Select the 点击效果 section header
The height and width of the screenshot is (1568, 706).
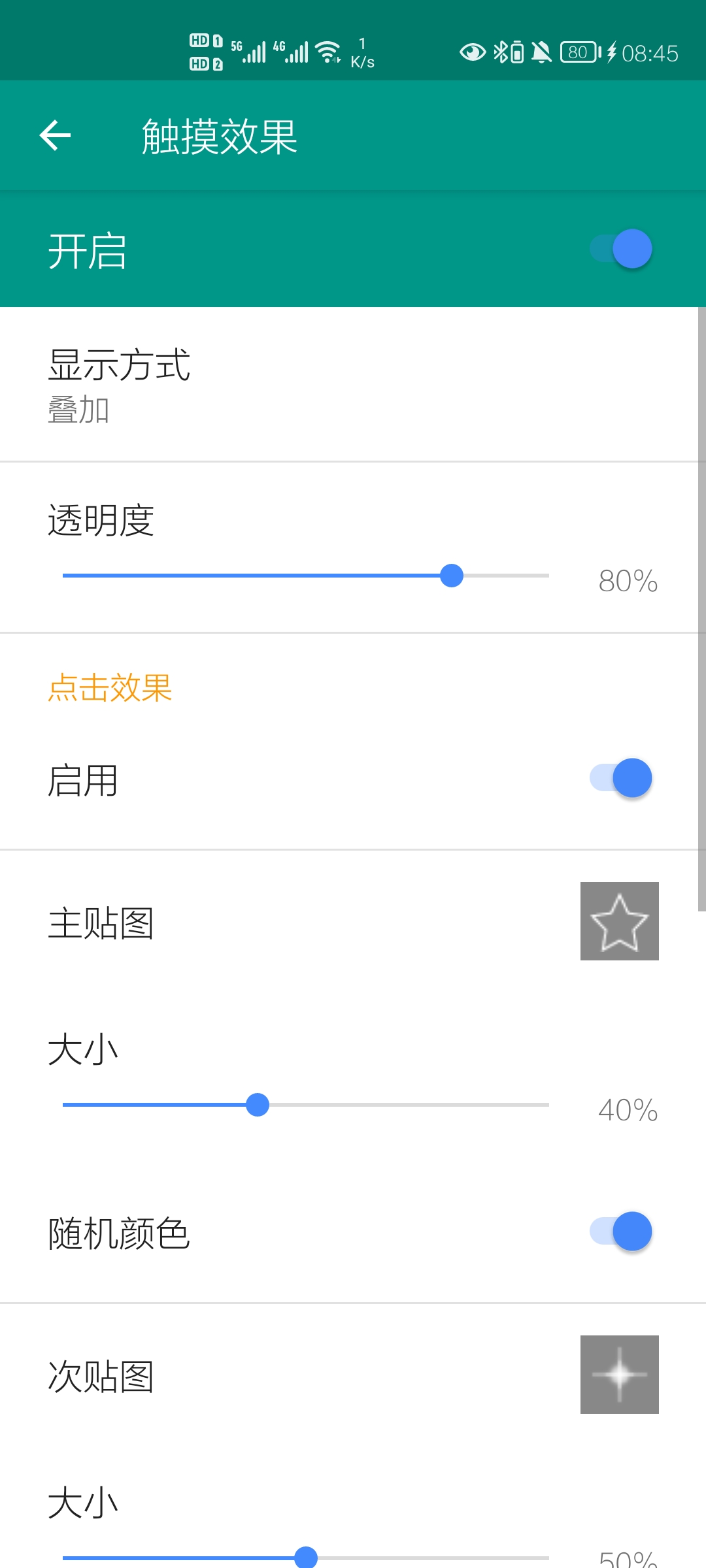110,688
